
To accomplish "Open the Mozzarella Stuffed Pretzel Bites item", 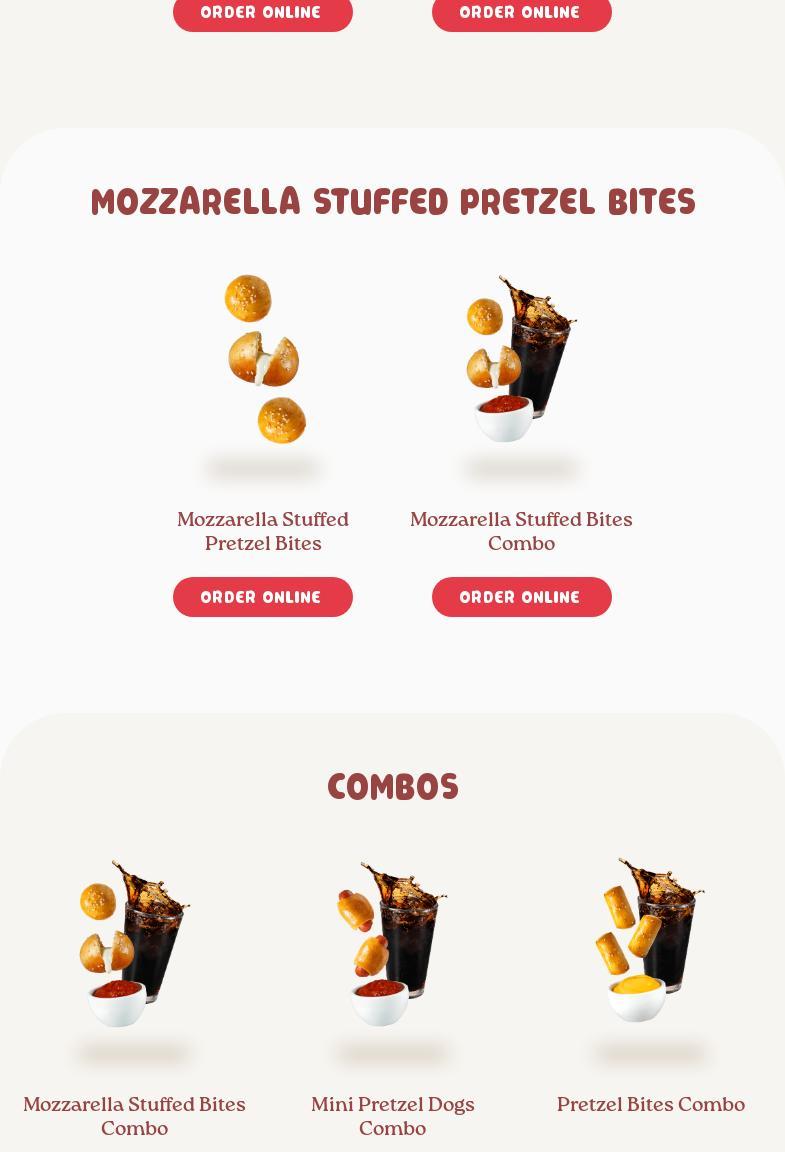I will 263,531.
